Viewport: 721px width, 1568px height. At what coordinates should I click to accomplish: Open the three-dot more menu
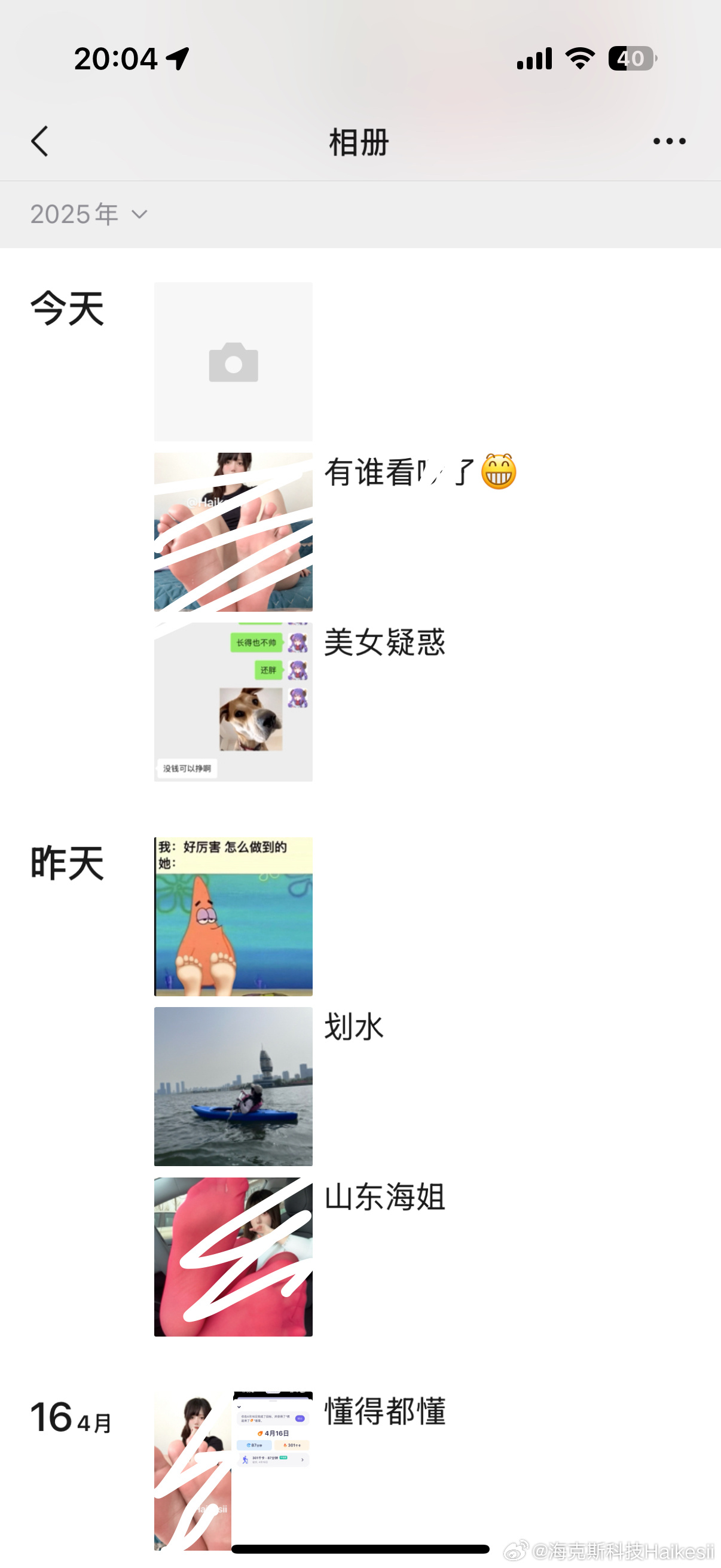[669, 141]
